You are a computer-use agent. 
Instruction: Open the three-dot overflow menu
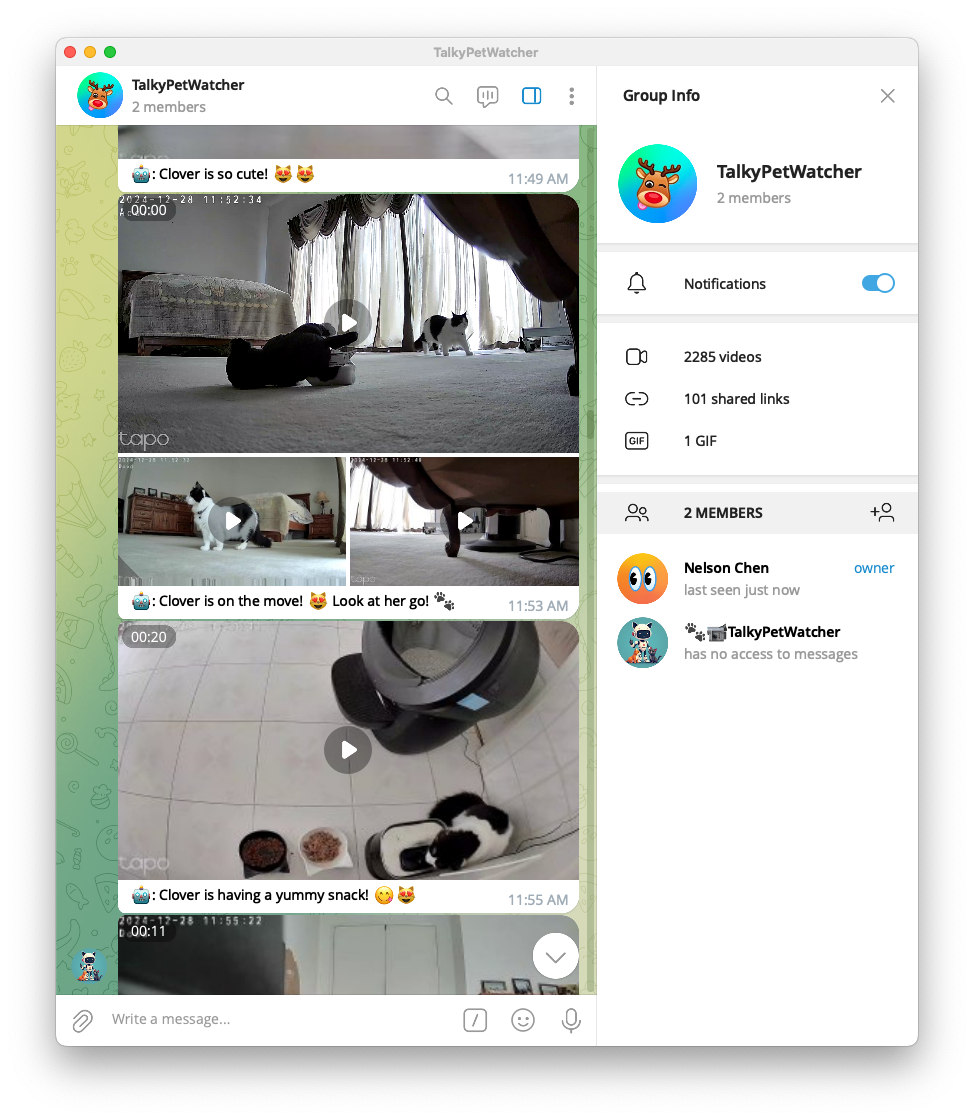571,96
